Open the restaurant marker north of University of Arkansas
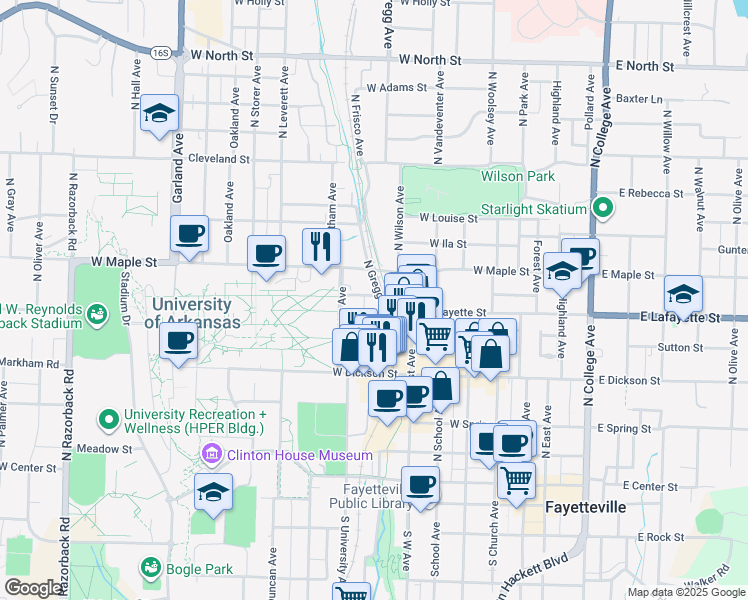 coord(321,247)
